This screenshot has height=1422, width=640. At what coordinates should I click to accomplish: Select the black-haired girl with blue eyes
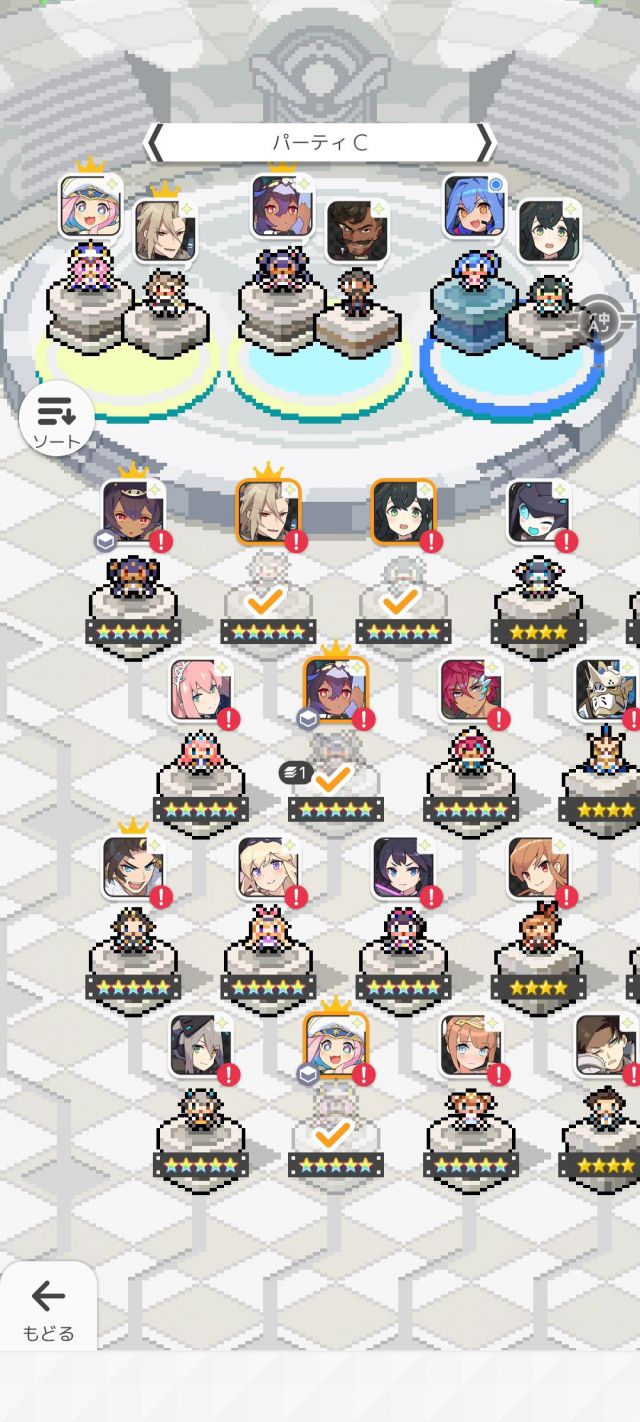403,868
